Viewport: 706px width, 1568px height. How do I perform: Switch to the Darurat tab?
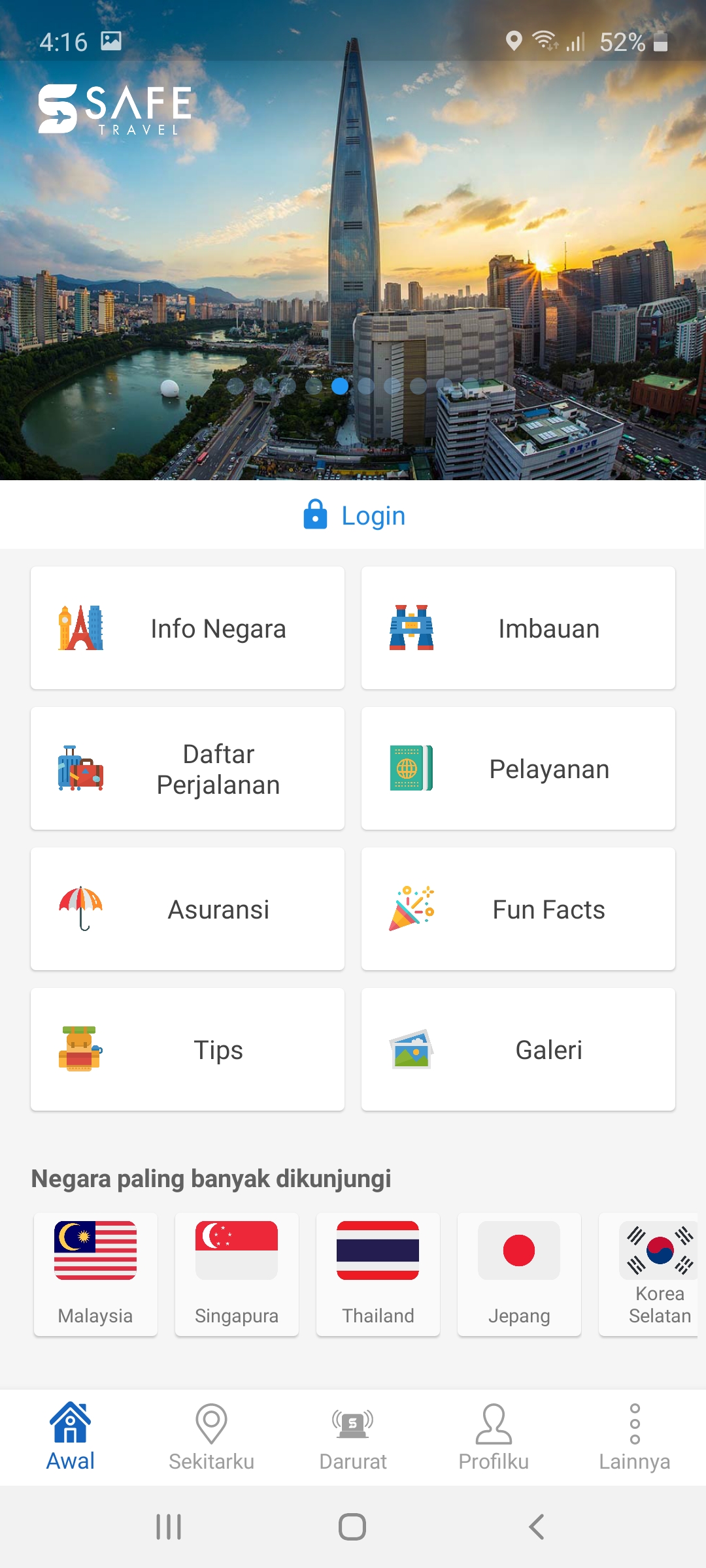pyautogui.click(x=353, y=1437)
